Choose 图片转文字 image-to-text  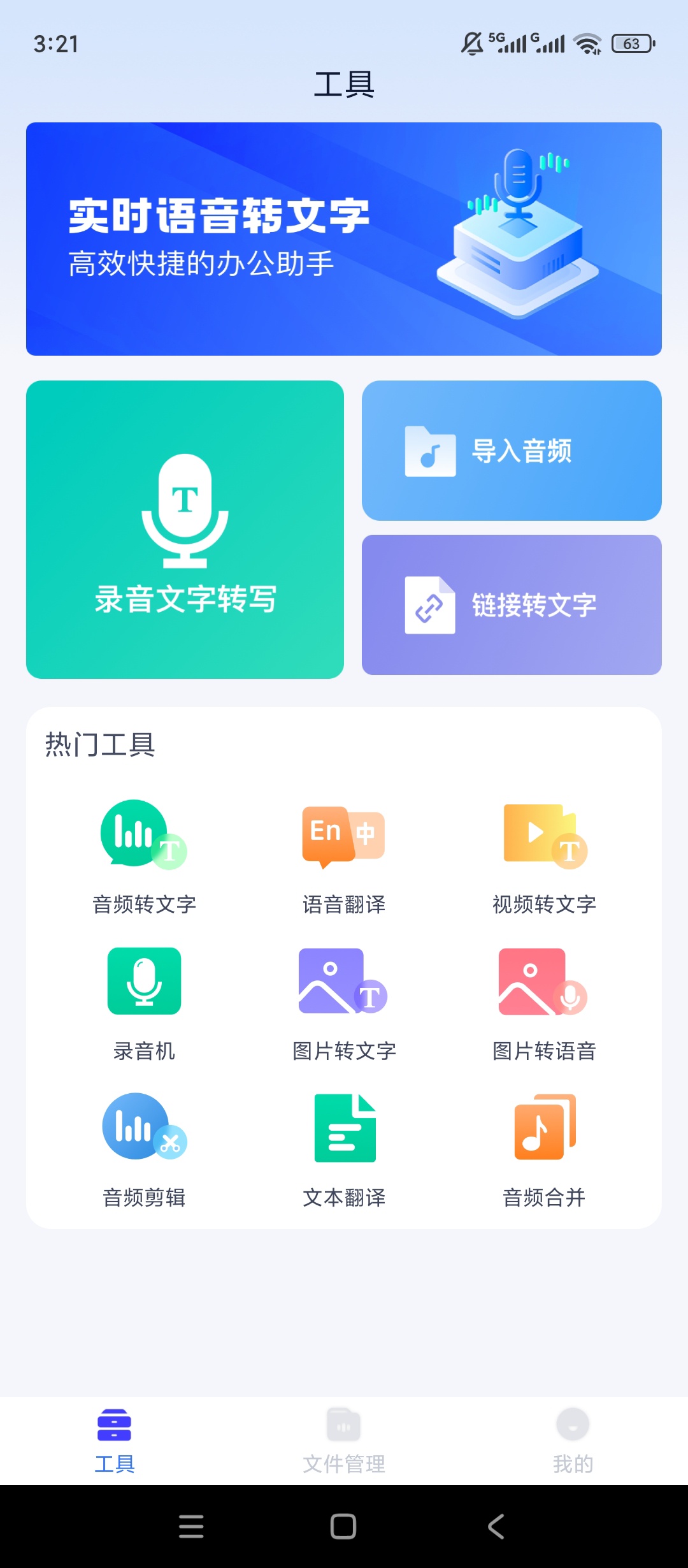pyautogui.click(x=344, y=1004)
